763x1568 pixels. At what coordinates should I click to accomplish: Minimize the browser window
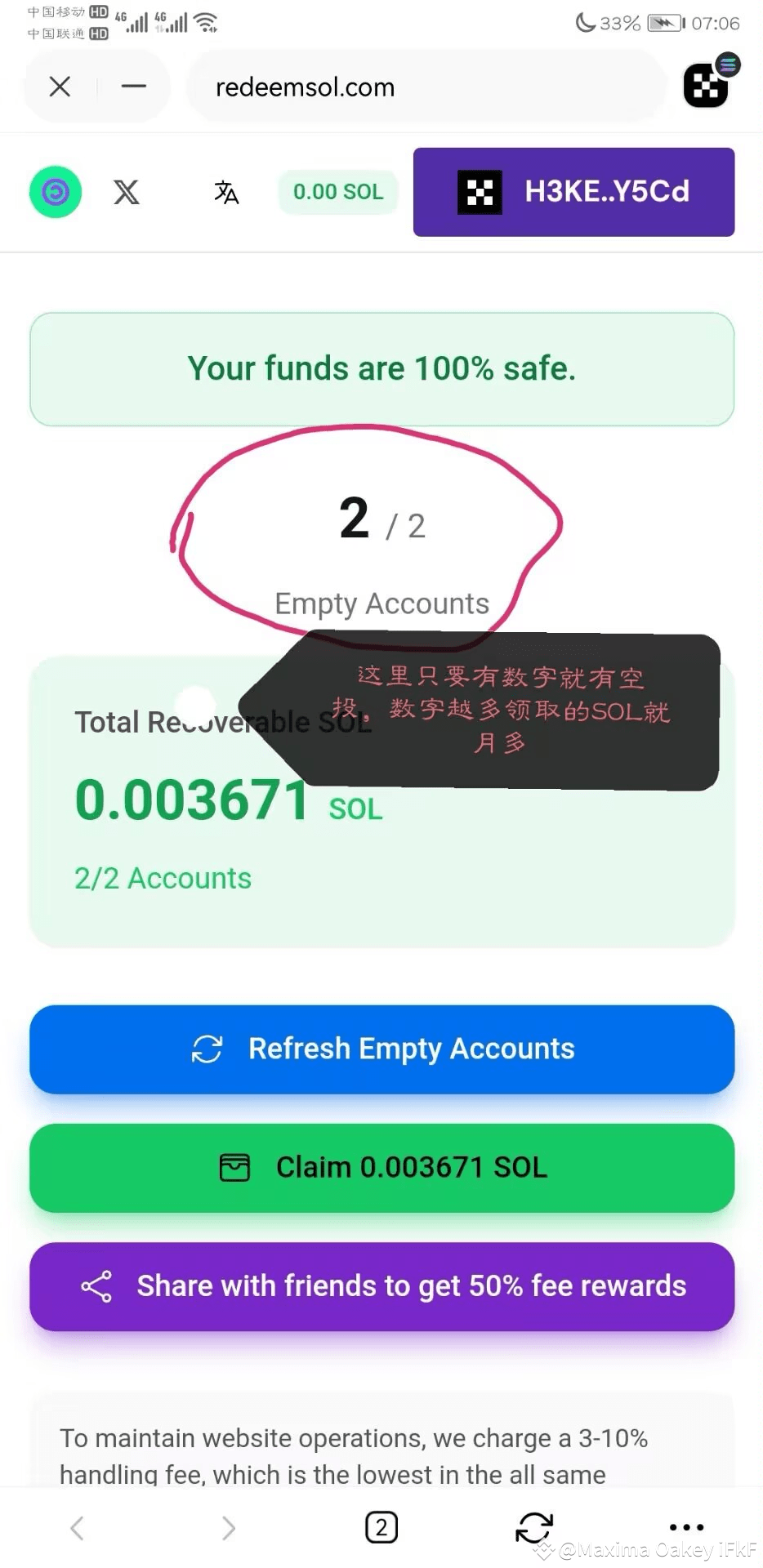[x=133, y=87]
